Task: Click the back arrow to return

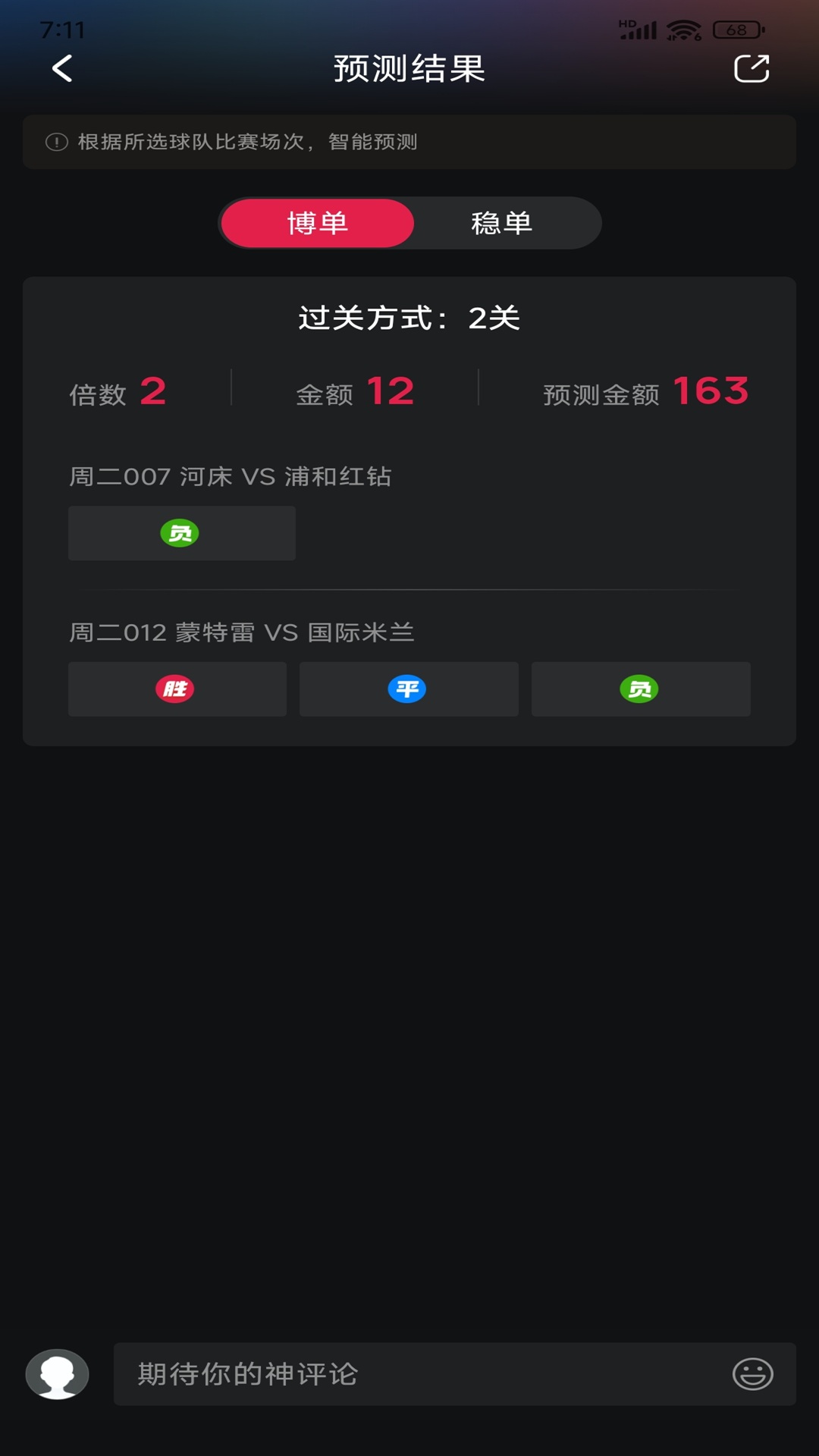Action: coord(63,70)
